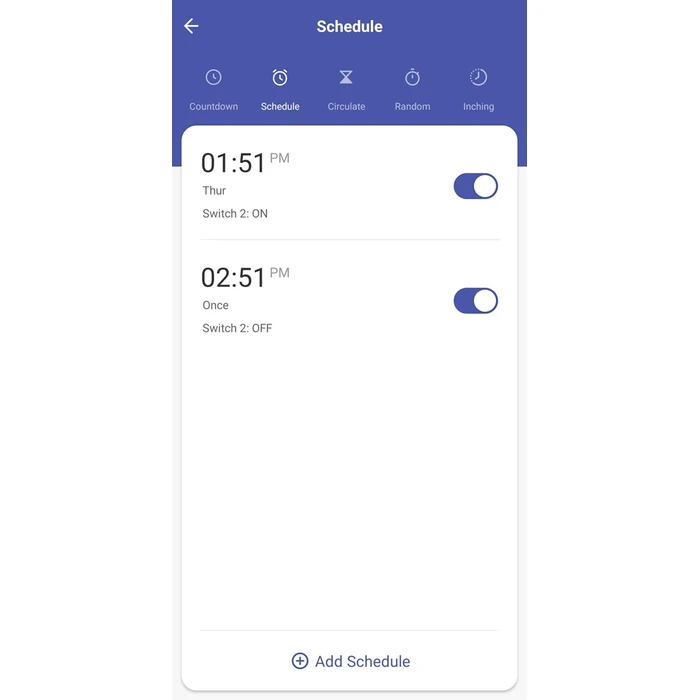
Task: Tap Add Schedule button
Action: [350, 661]
